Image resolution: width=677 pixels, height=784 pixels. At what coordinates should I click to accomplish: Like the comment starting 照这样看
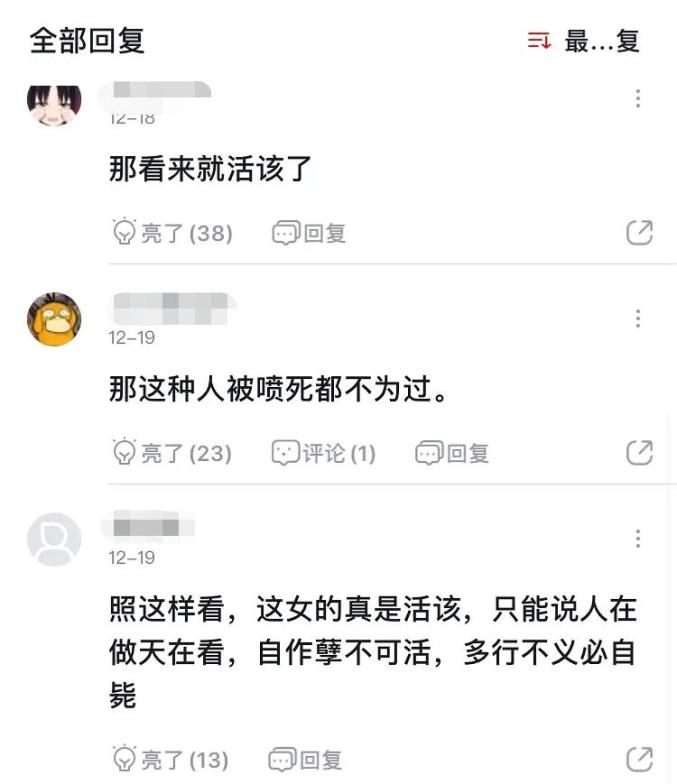tap(169, 758)
